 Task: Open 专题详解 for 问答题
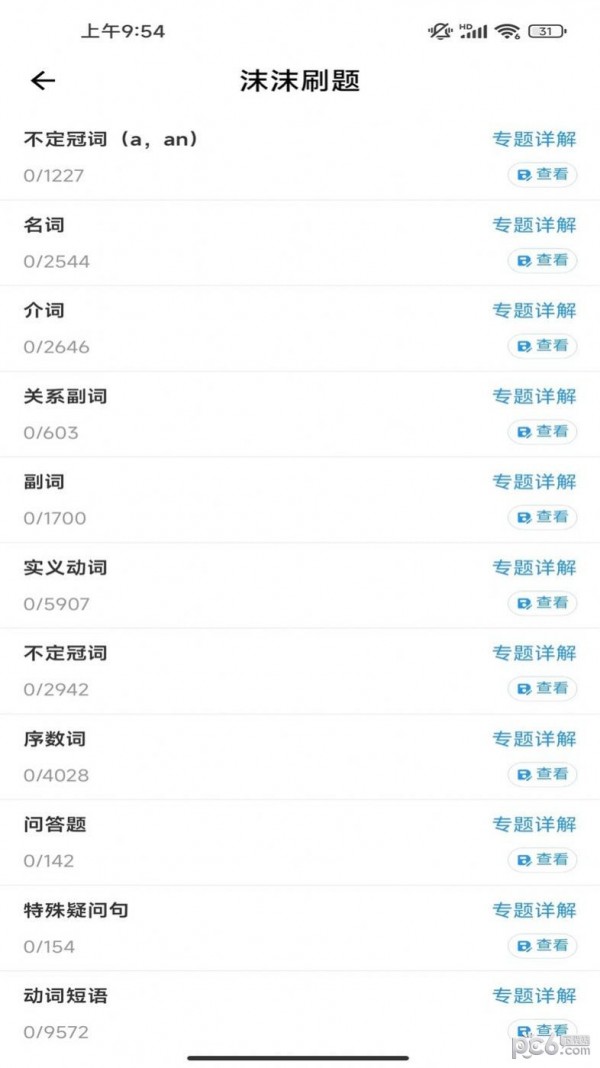(x=534, y=824)
